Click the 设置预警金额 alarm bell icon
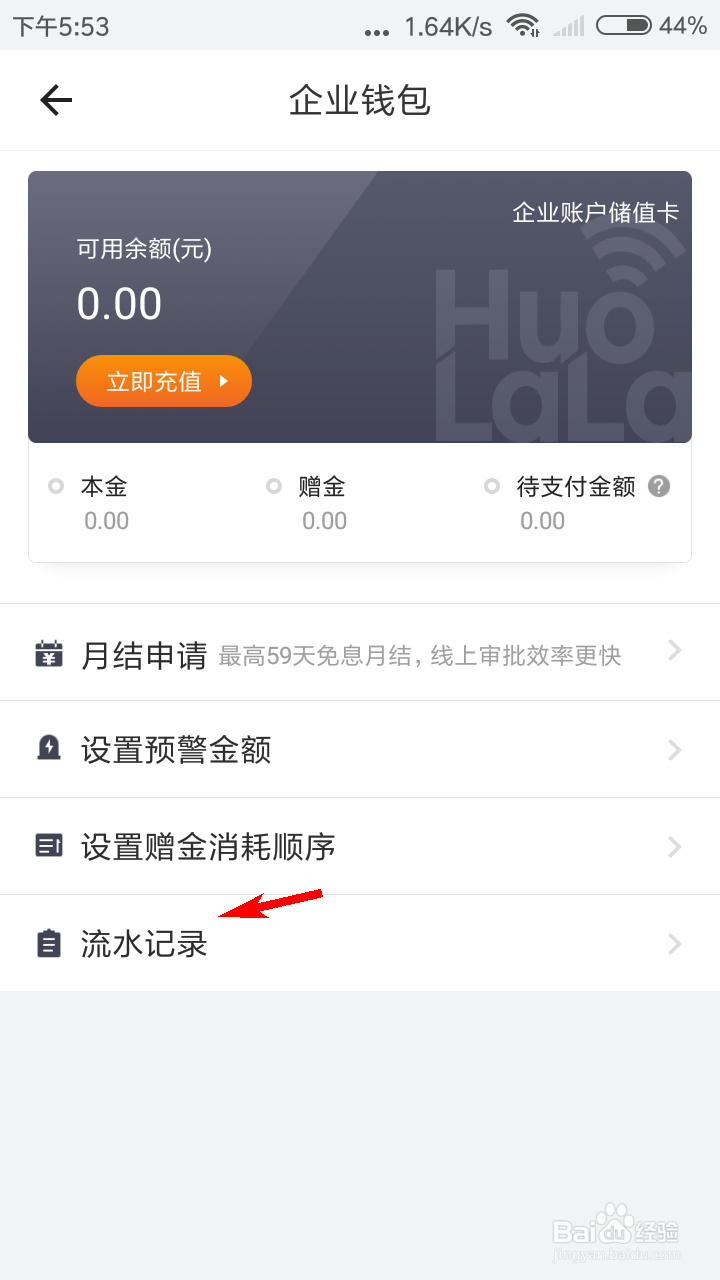 [x=49, y=749]
